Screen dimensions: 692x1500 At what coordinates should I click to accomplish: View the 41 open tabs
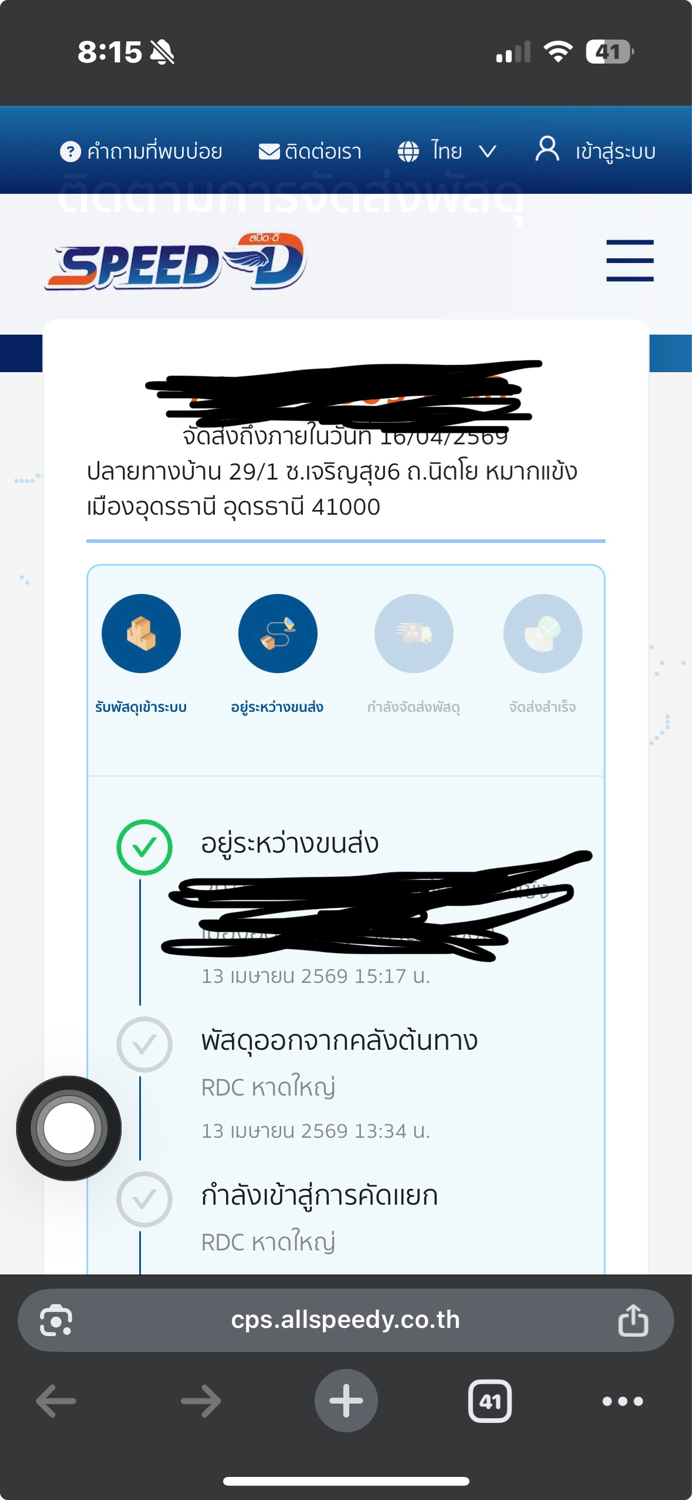[490, 1402]
